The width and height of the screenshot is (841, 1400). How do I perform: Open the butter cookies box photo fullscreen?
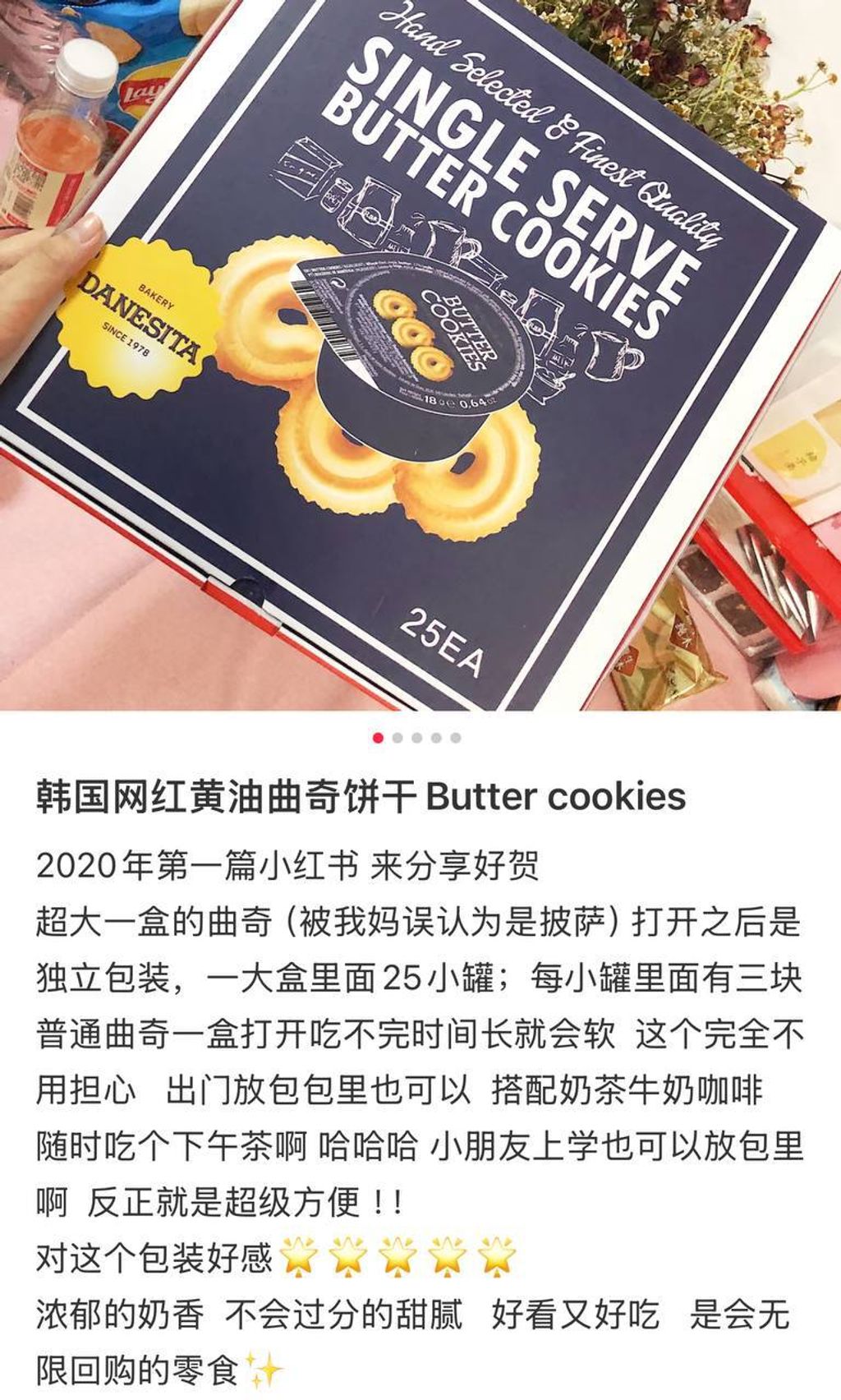pyautogui.click(x=420, y=355)
